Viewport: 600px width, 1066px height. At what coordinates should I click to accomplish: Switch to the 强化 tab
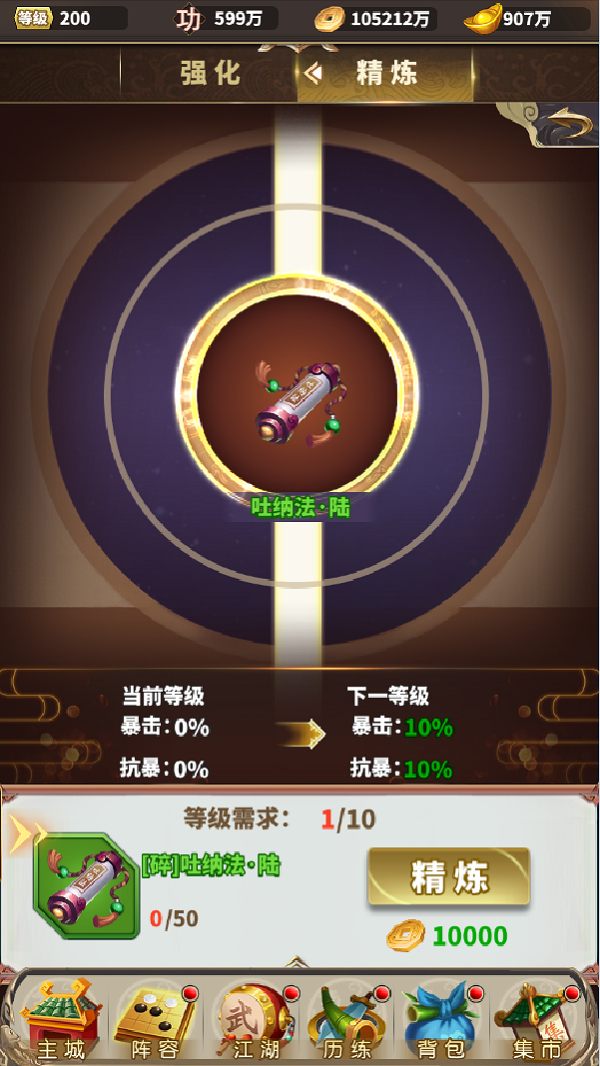tap(210, 74)
